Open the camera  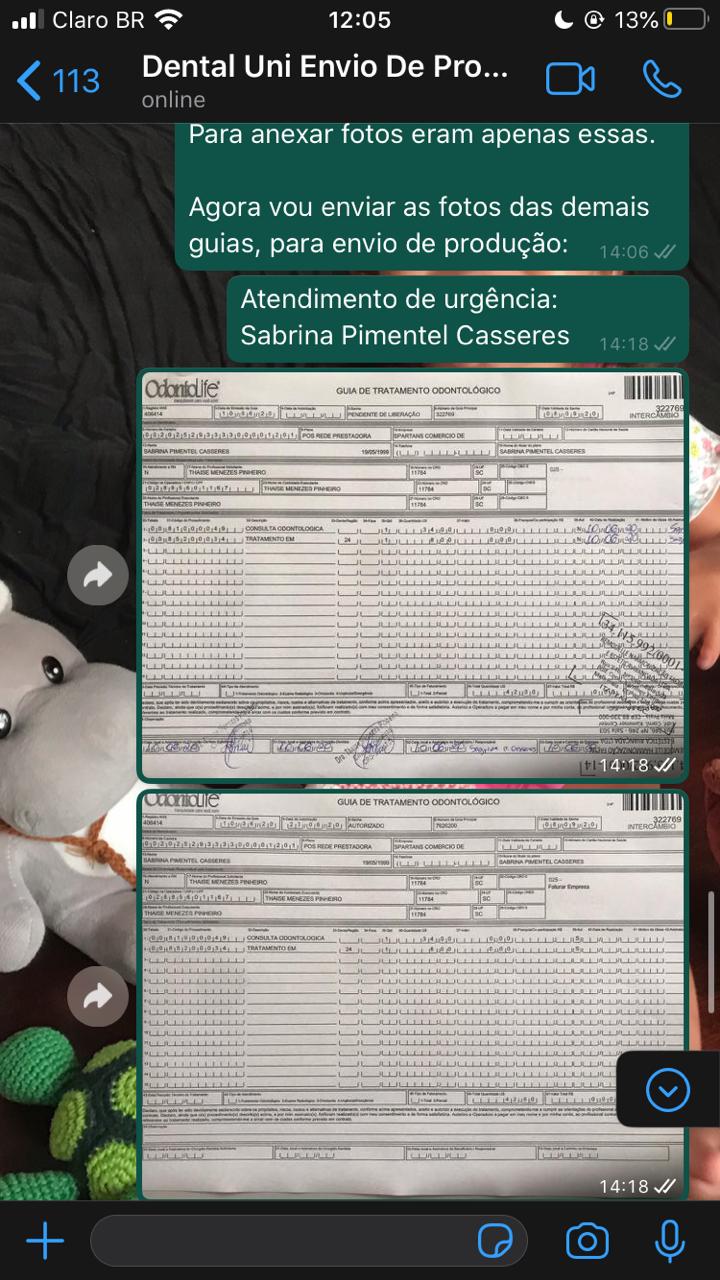pos(587,1242)
